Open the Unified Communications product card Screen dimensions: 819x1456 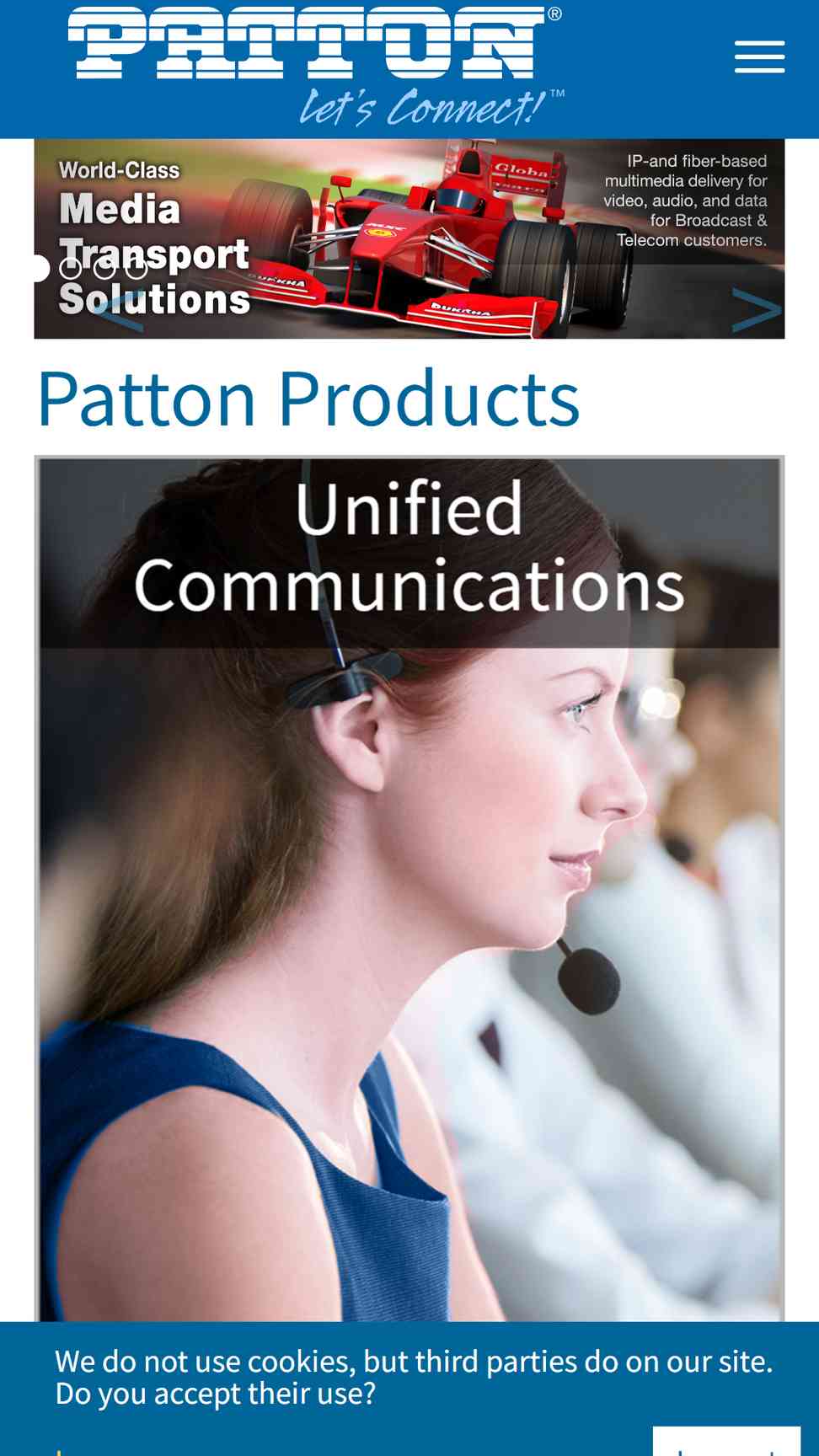tap(409, 889)
